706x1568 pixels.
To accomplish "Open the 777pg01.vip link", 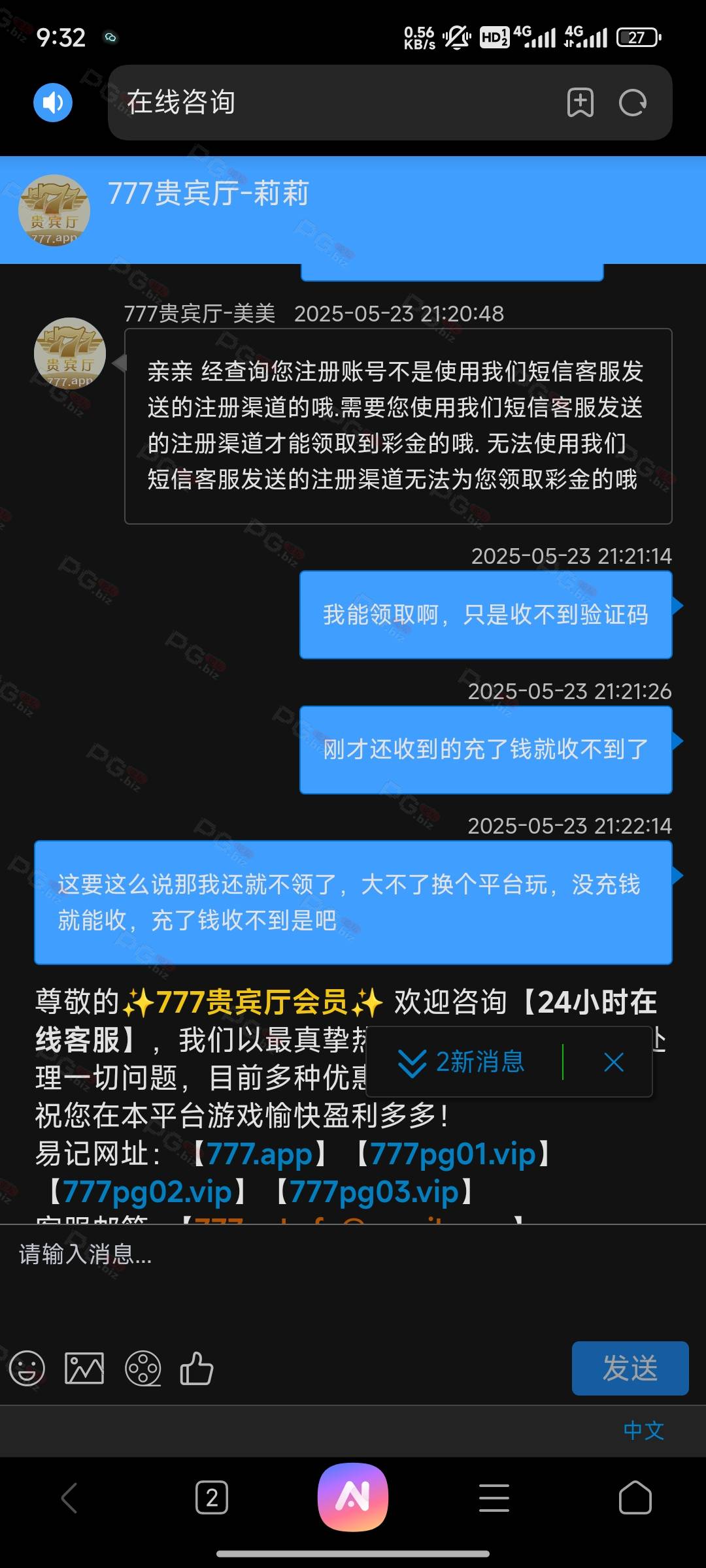I will [453, 1154].
